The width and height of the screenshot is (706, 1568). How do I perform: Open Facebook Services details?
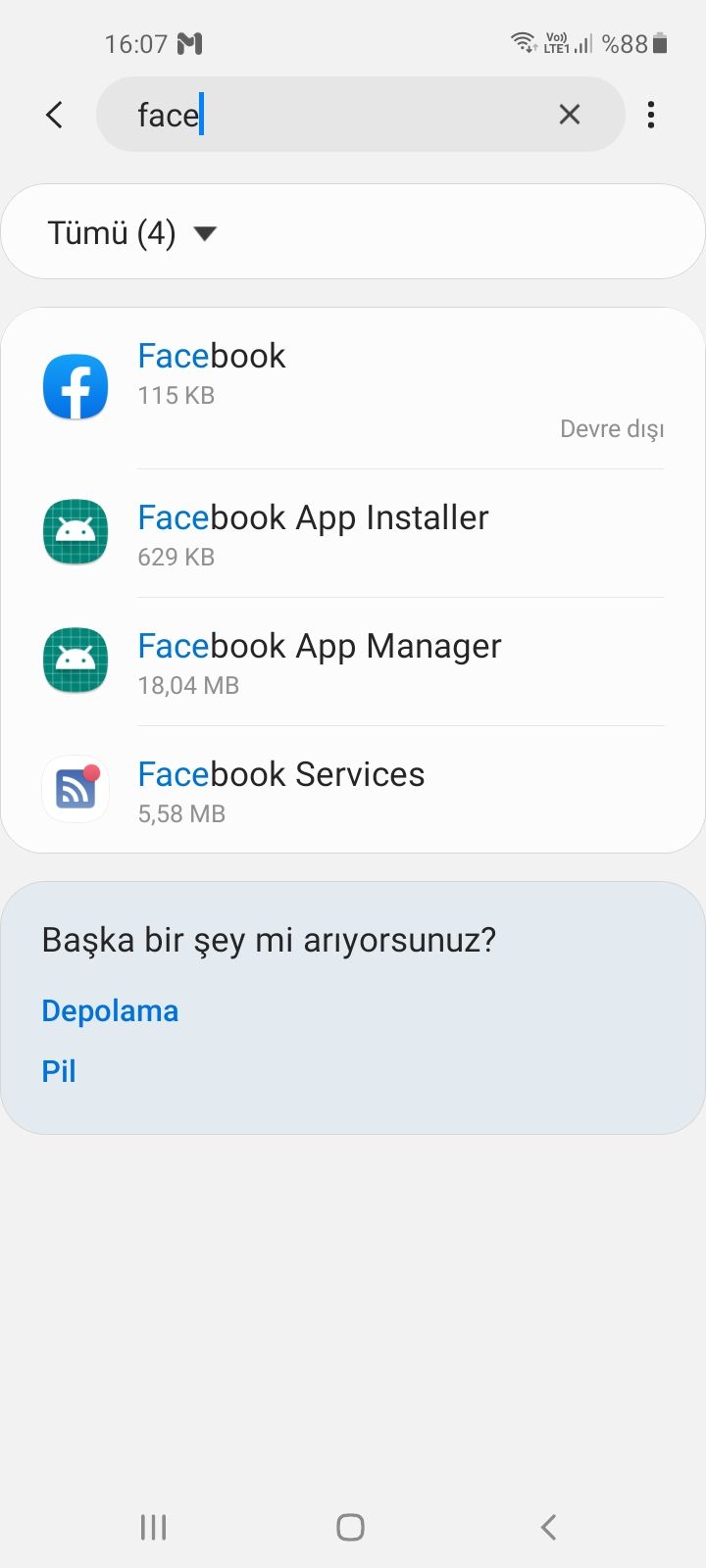coord(353,790)
